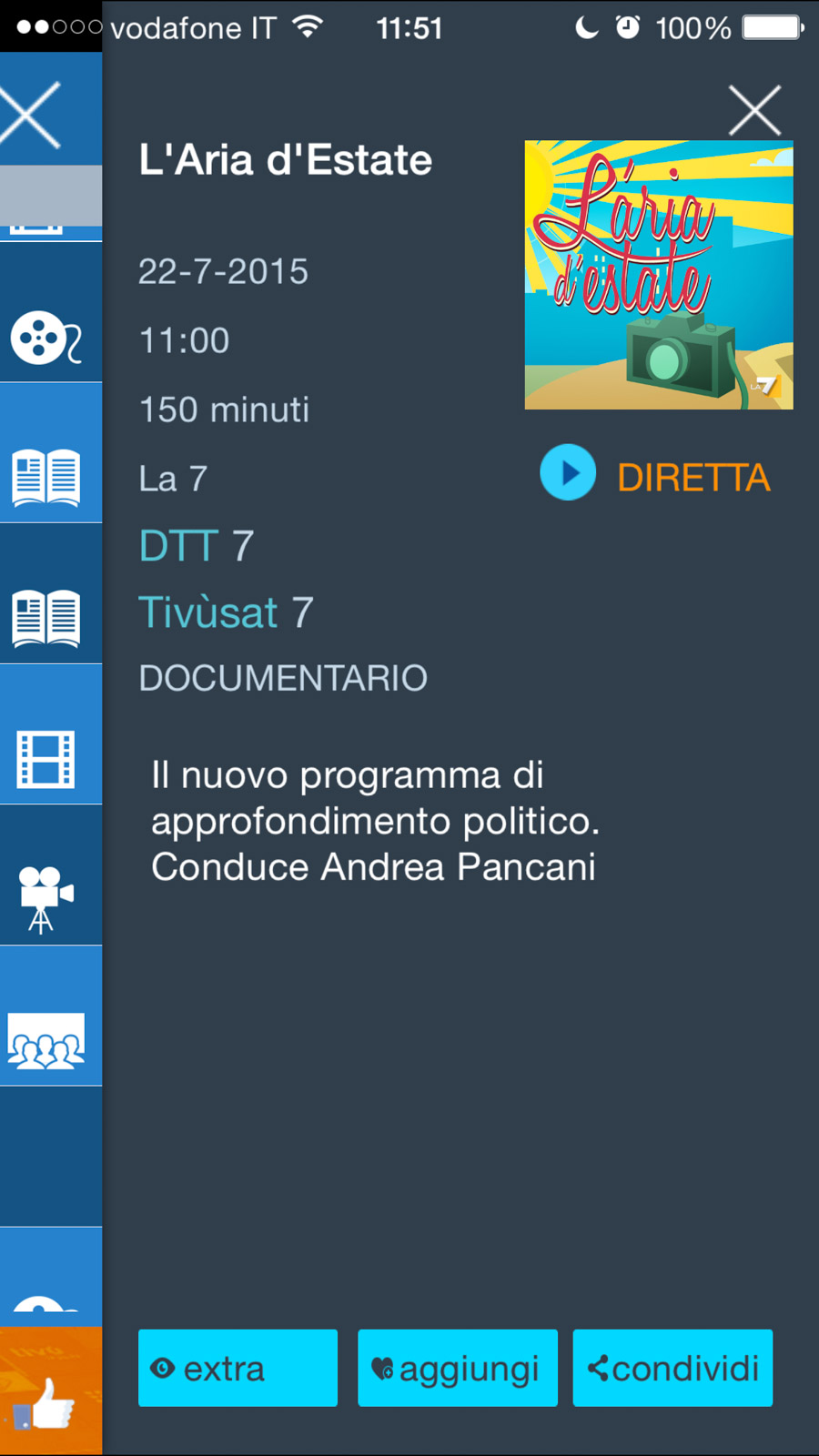Close the blue side menu

(31, 115)
